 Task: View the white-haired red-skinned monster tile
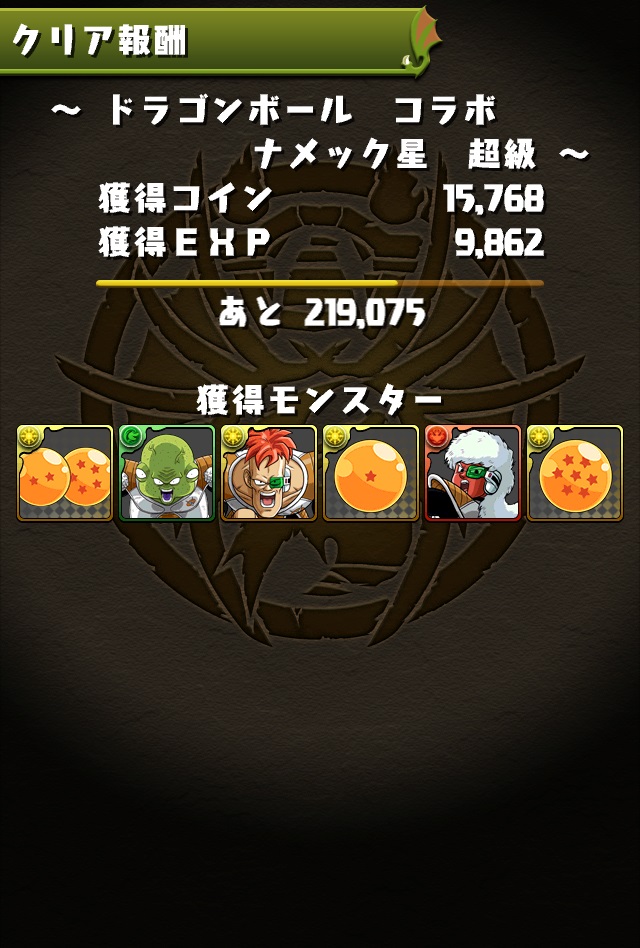[x=473, y=473]
